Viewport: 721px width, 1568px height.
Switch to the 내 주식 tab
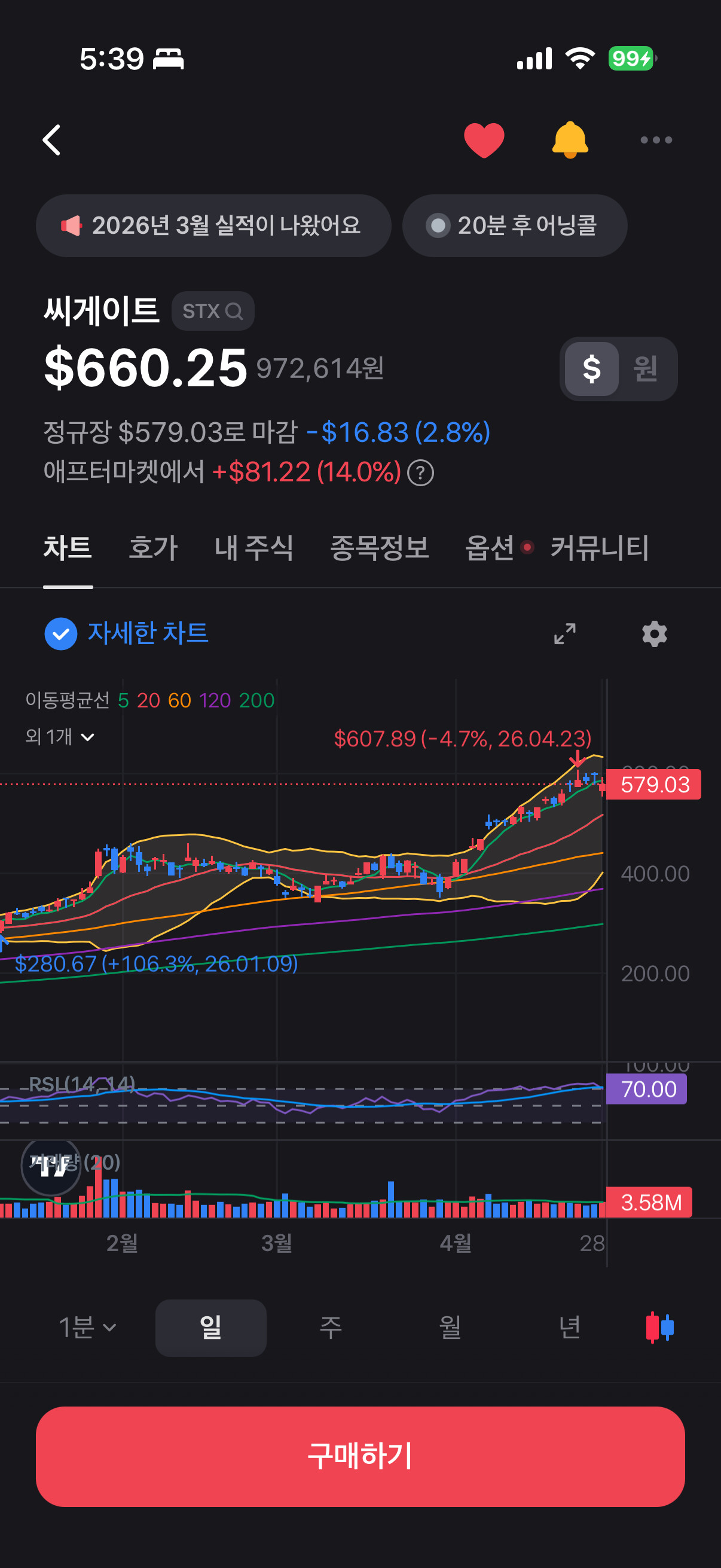pos(253,548)
